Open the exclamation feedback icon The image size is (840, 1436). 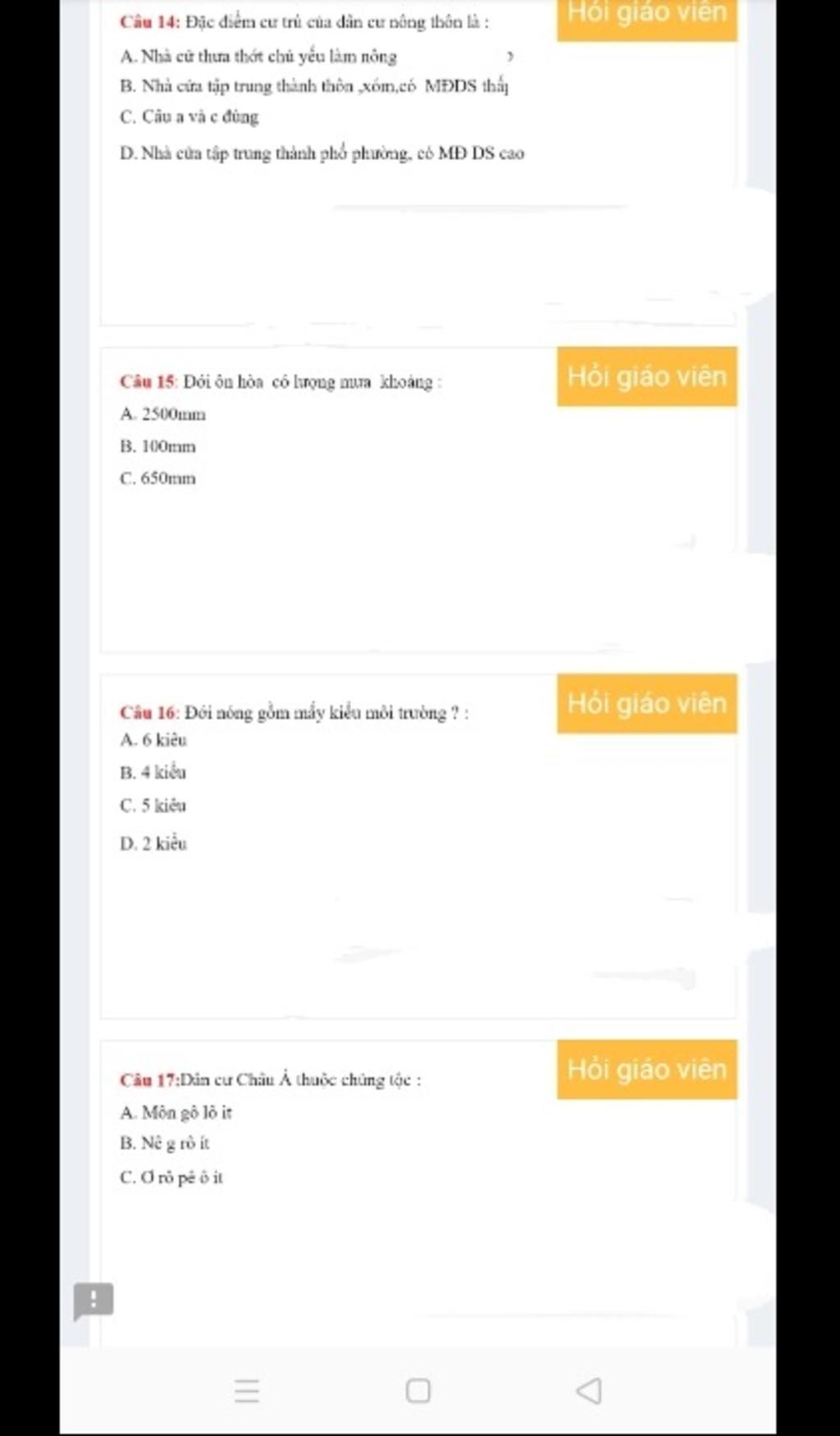pyautogui.click(x=94, y=1301)
